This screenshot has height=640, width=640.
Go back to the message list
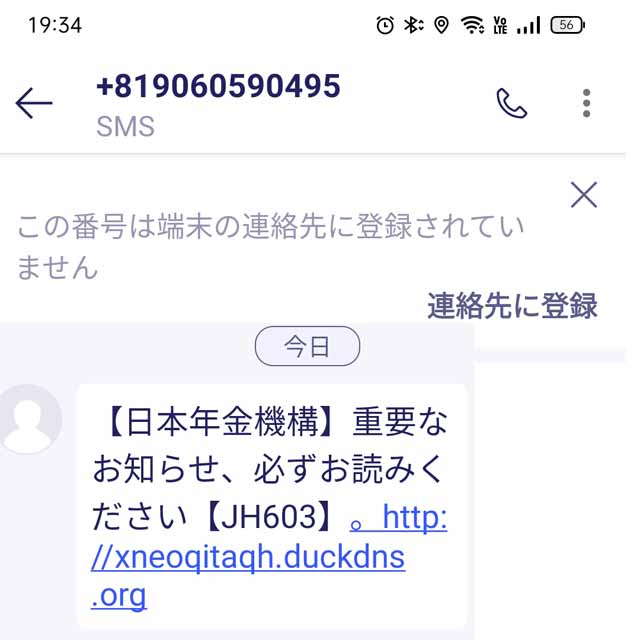(34, 103)
